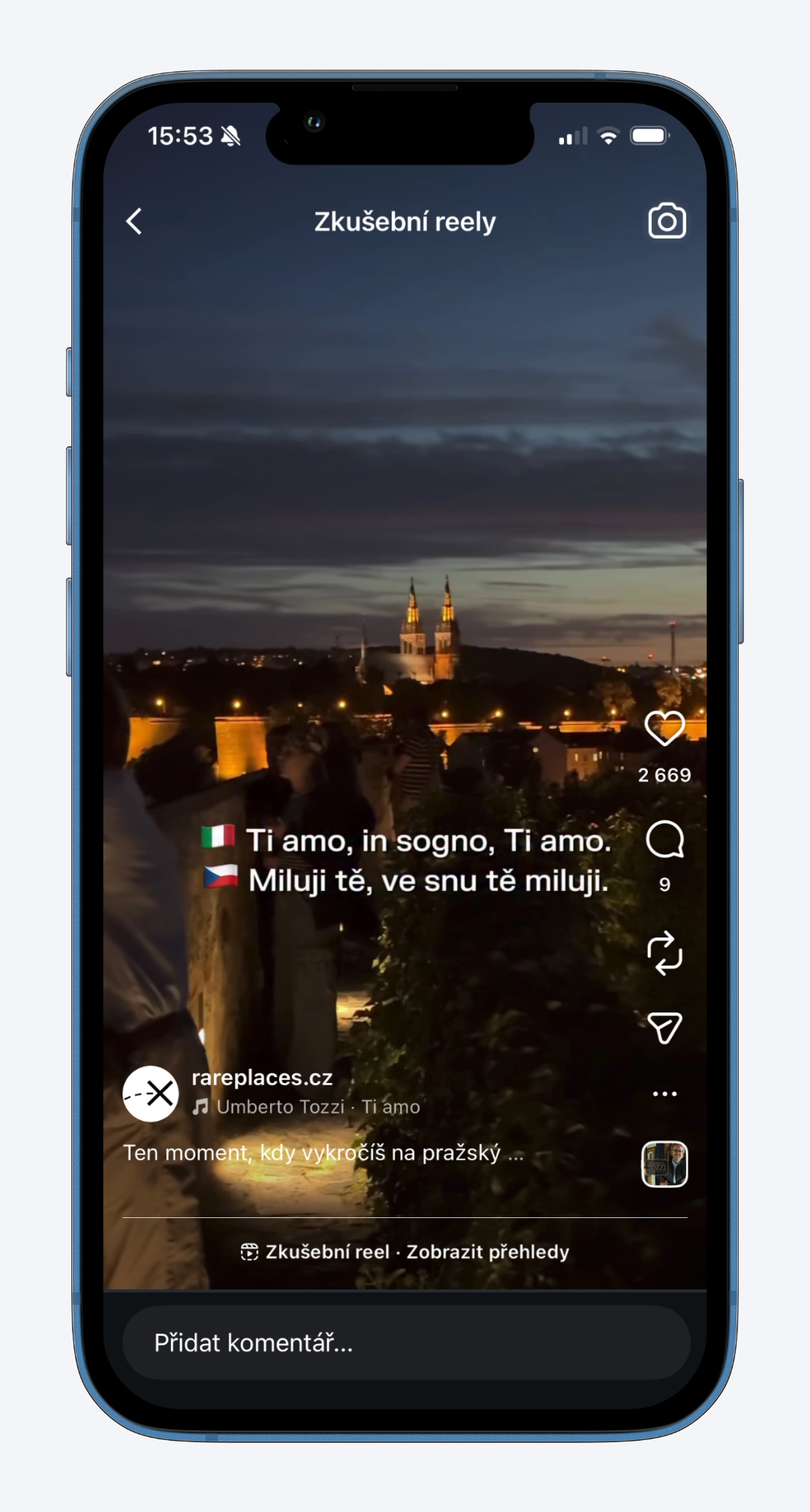
Task: Open the three-dot more options
Action: 664,1093
